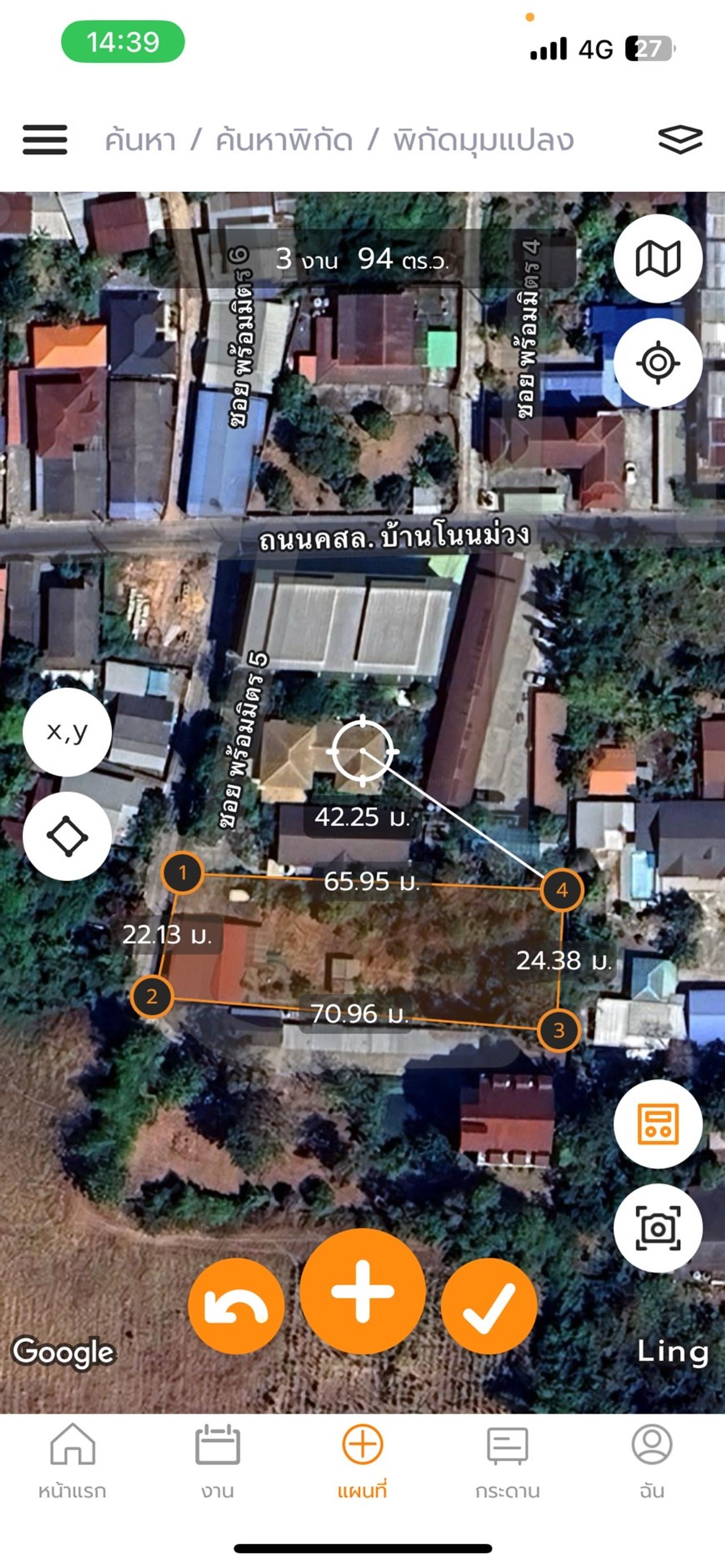Capture a screenshot of the map
Image resolution: width=725 pixels, height=1568 pixels.
pyautogui.click(x=658, y=1228)
